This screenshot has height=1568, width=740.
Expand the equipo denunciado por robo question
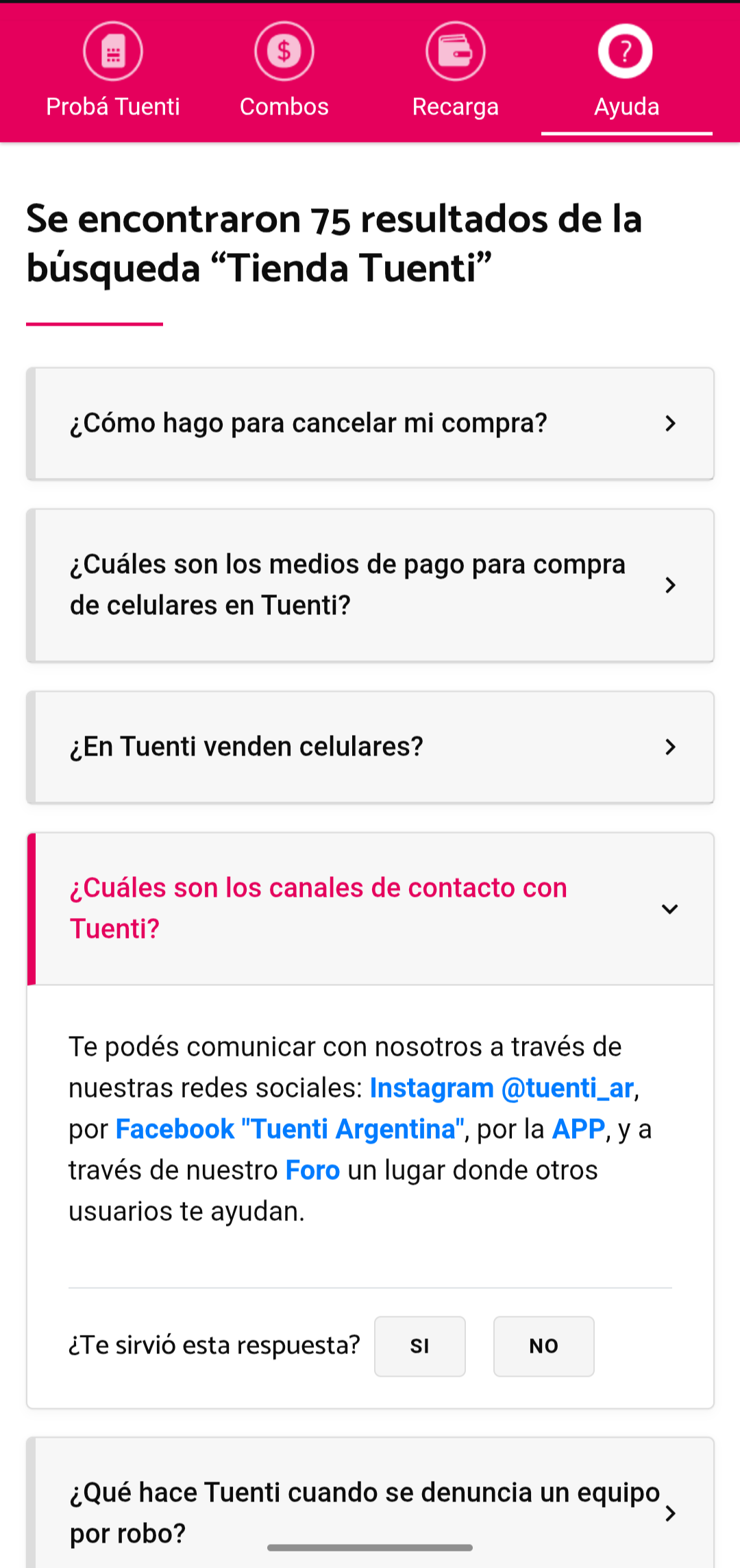click(x=370, y=1512)
